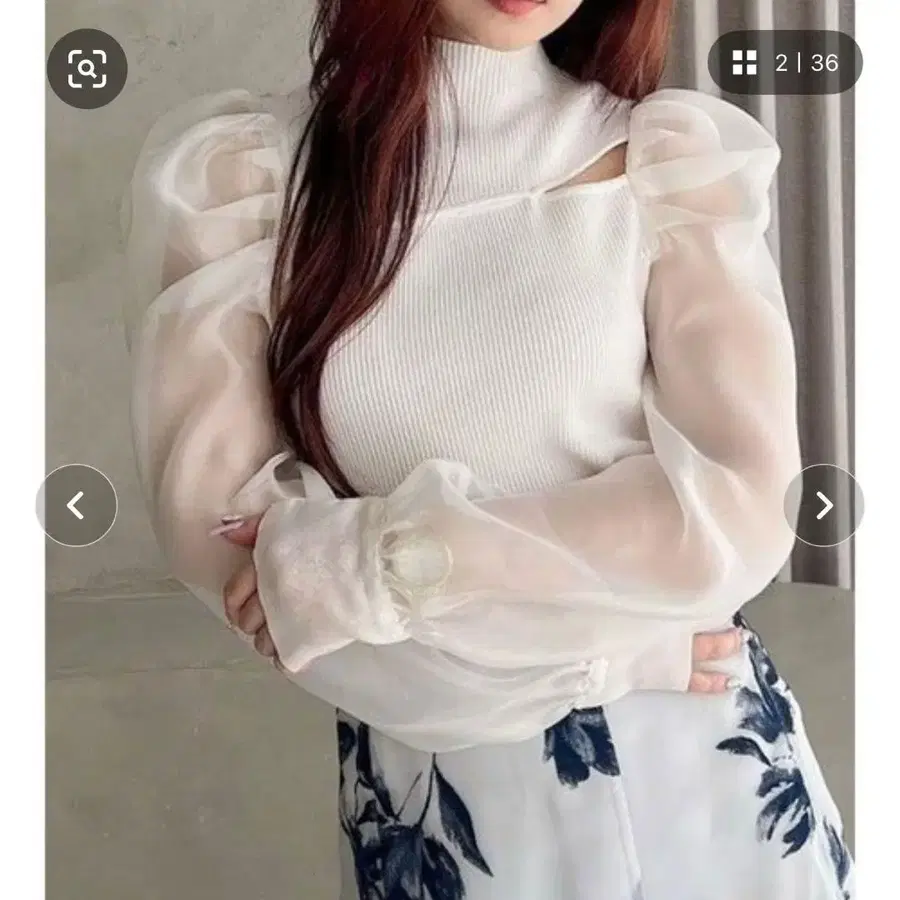The image size is (900, 900).
Task: Go to the previous product image
Action: pyautogui.click(x=76, y=505)
